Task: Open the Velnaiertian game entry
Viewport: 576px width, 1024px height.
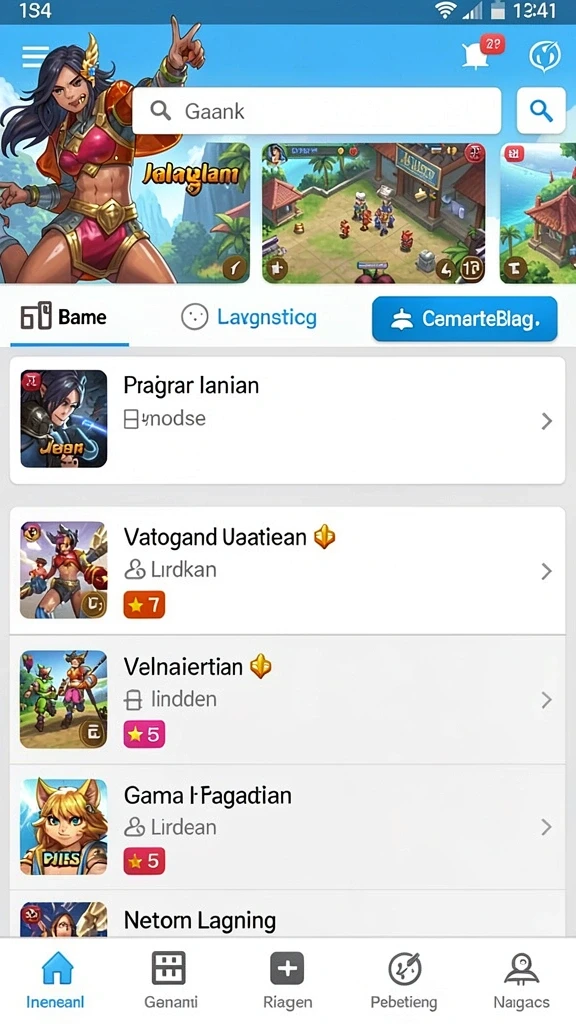Action: pyautogui.click(x=287, y=699)
